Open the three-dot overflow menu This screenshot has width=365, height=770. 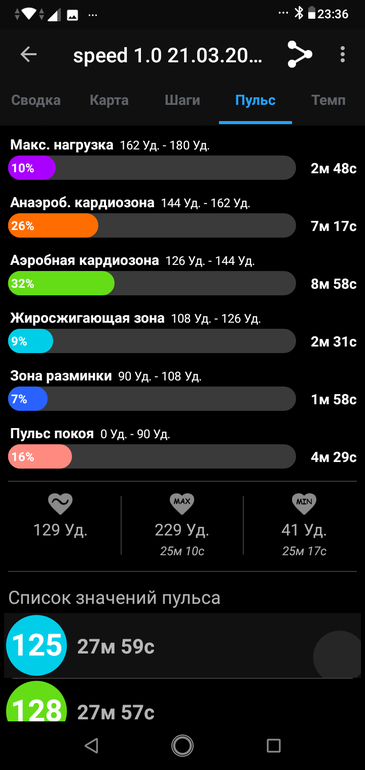[343, 55]
